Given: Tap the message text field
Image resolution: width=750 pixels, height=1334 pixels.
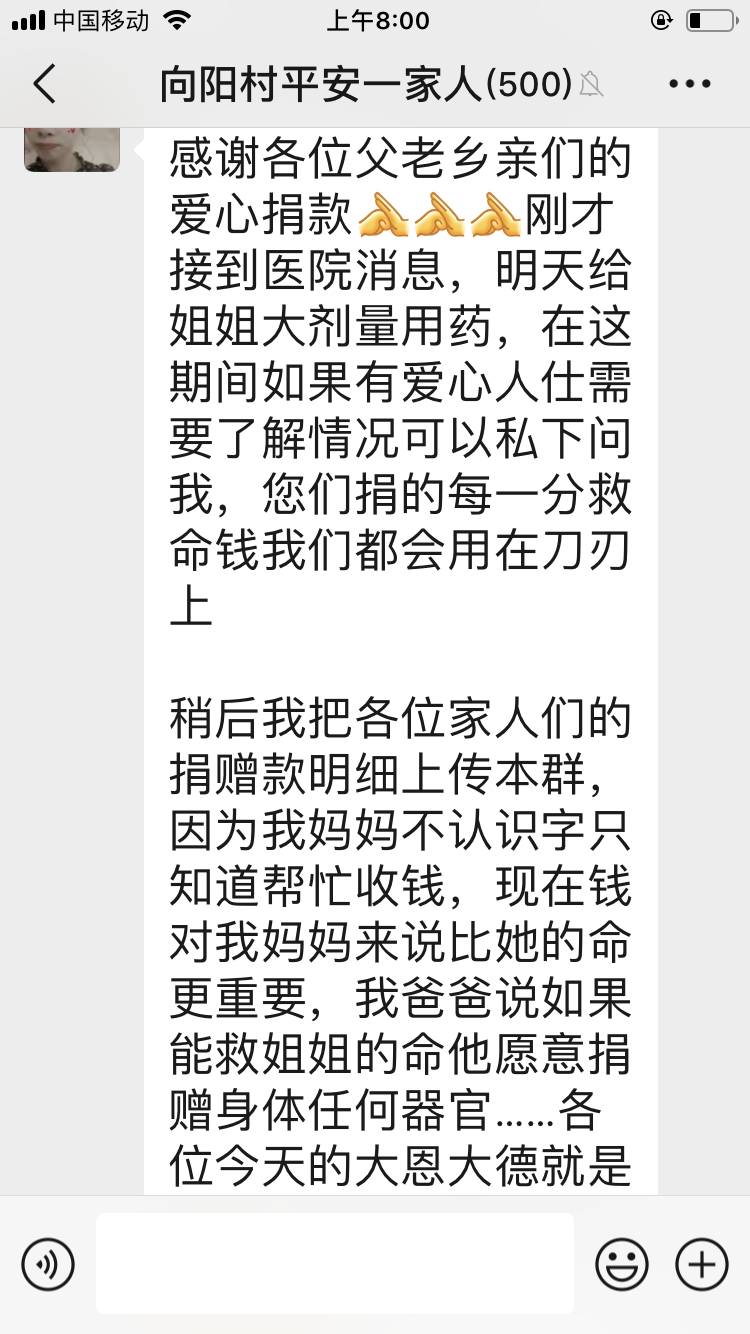Looking at the screenshot, I should pos(335,1263).
